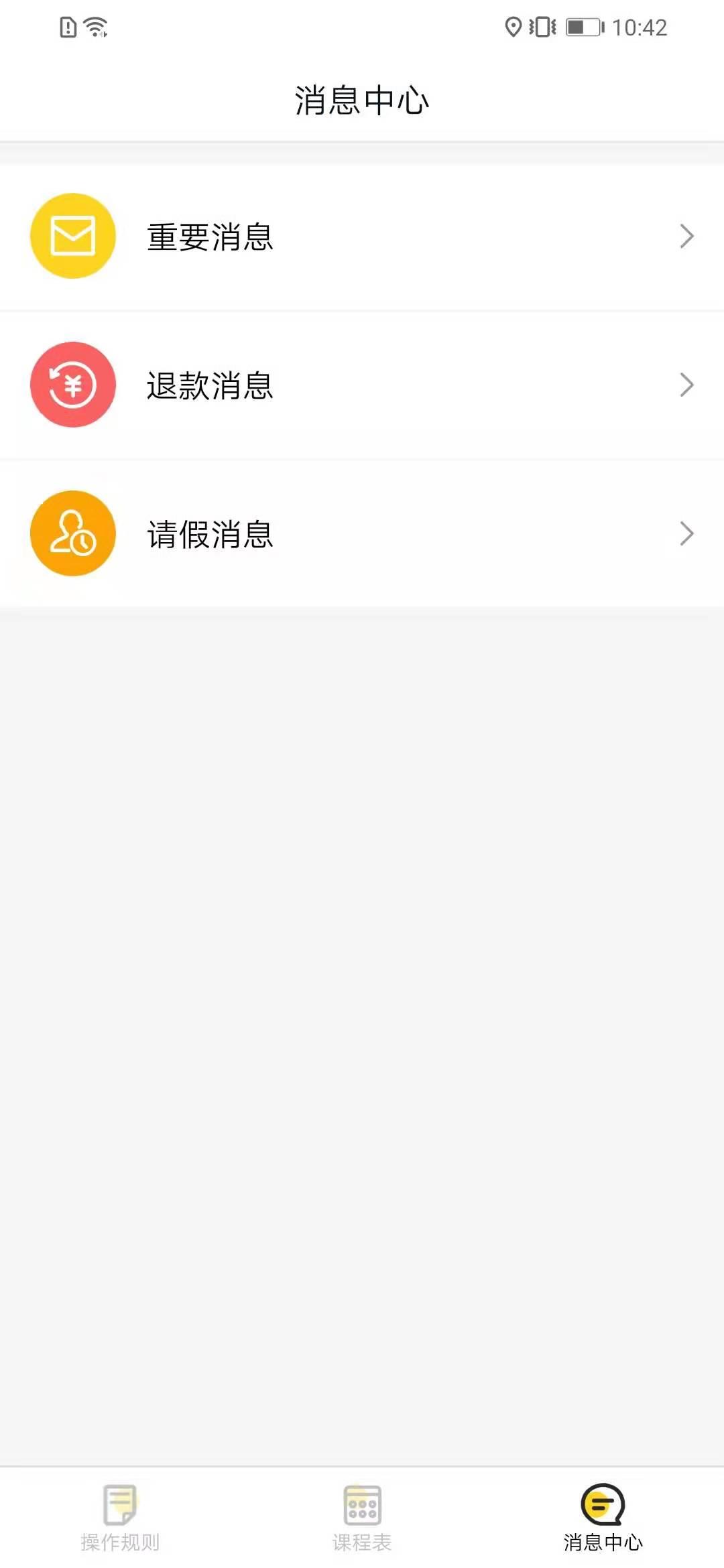Viewport: 724px width, 1568px height.
Task: Click the 操作规则 document icon
Action: point(119,1504)
